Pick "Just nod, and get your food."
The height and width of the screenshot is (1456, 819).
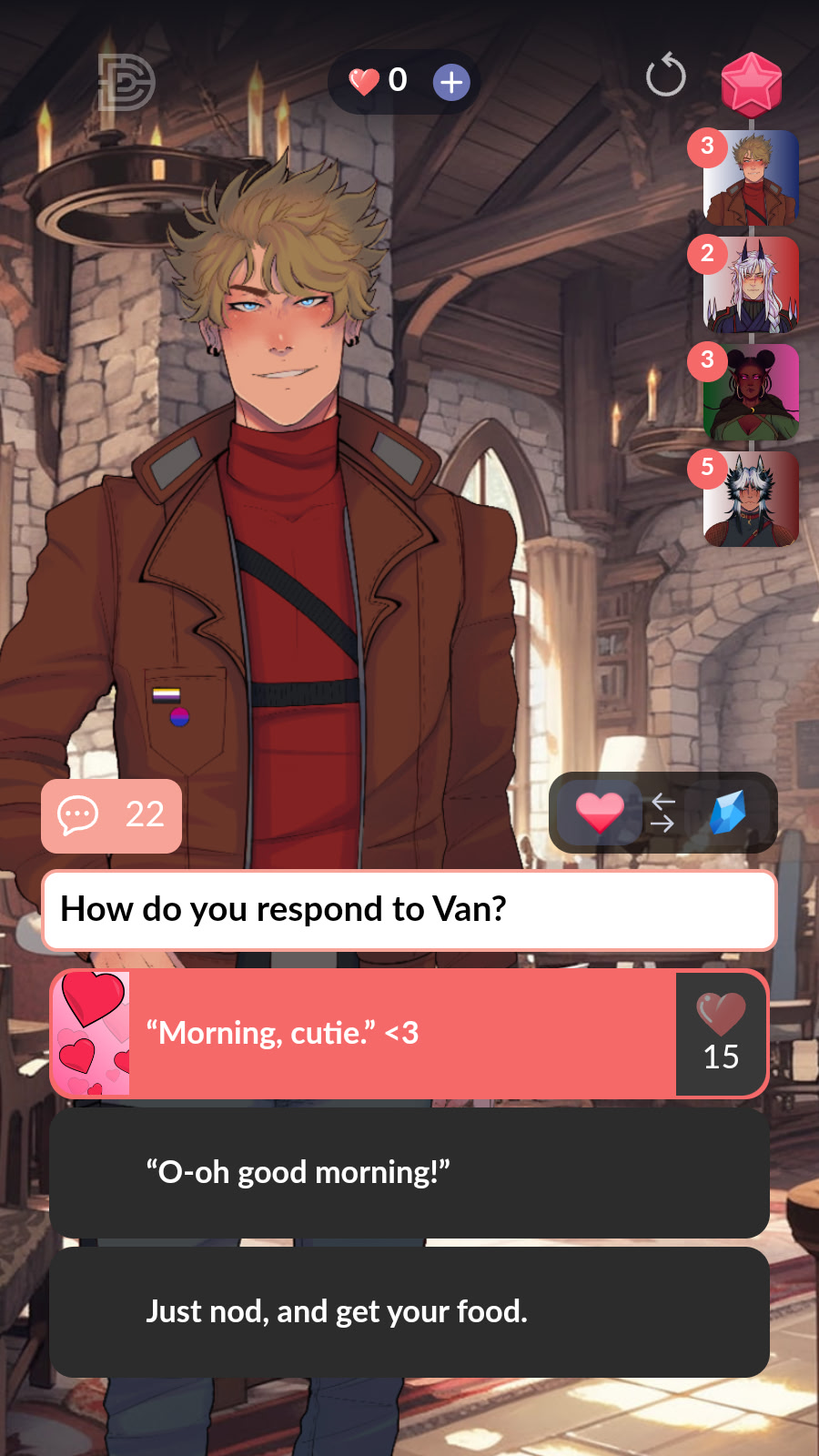409,1312
